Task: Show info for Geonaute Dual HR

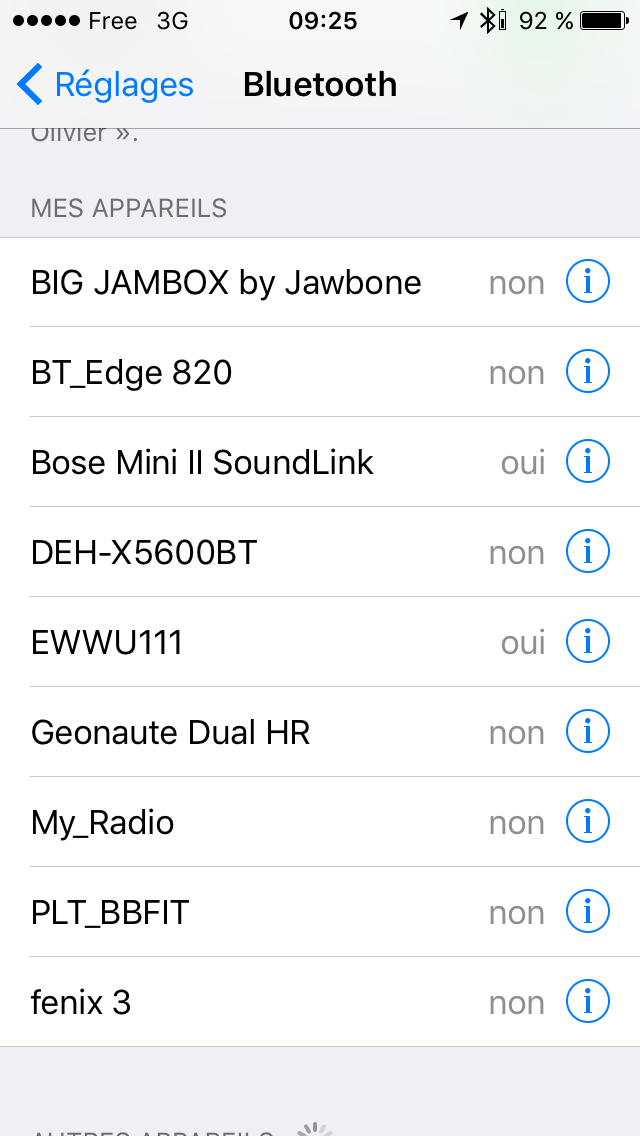Action: click(587, 732)
